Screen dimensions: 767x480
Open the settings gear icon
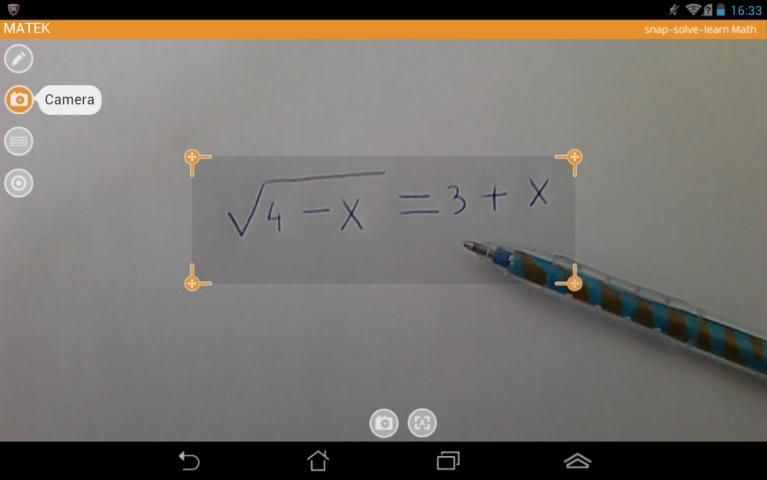point(19,183)
